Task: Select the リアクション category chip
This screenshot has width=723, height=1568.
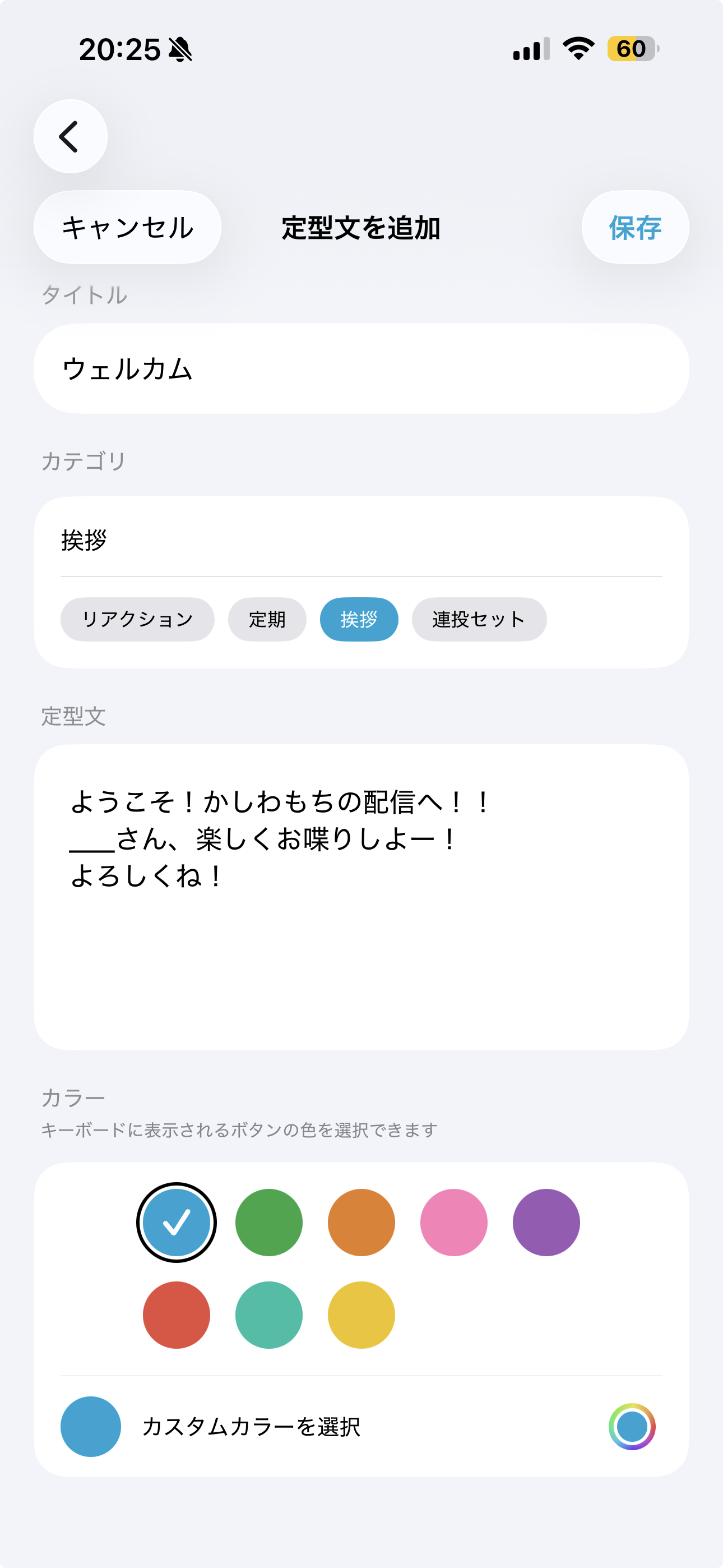Action: point(137,619)
